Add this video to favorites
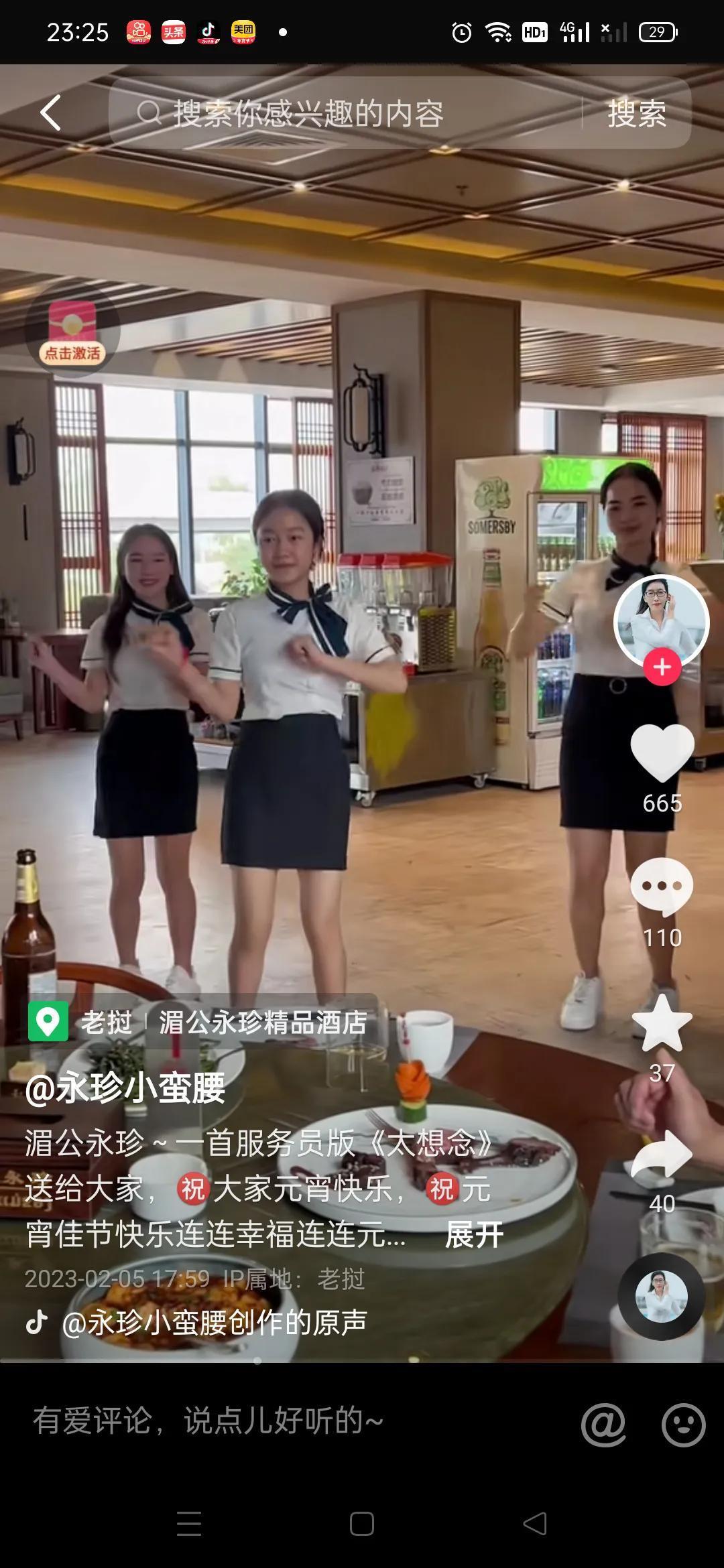This screenshot has height=1568, width=724. click(662, 1023)
